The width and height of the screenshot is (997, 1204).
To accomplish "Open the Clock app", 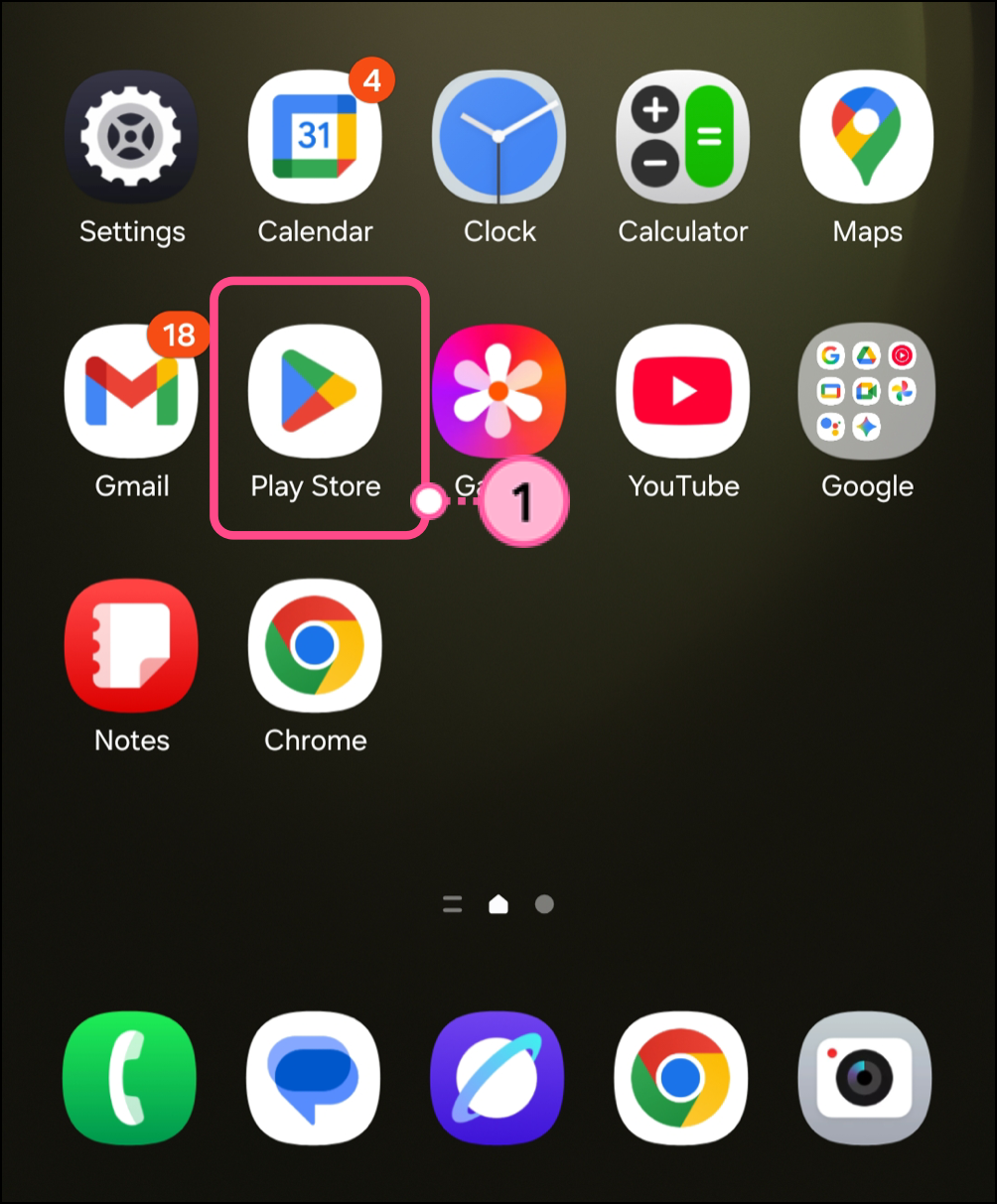I will click(498, 137).
